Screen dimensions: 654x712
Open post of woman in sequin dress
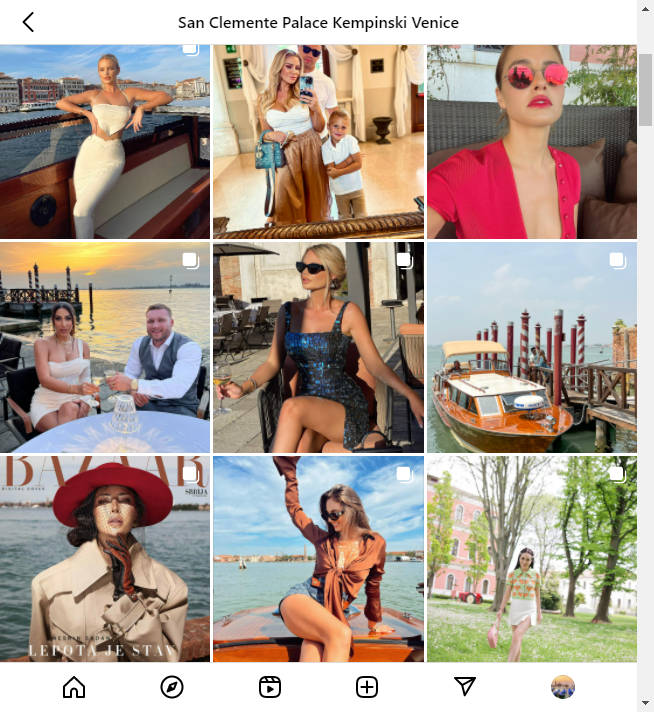coord(318,347)
